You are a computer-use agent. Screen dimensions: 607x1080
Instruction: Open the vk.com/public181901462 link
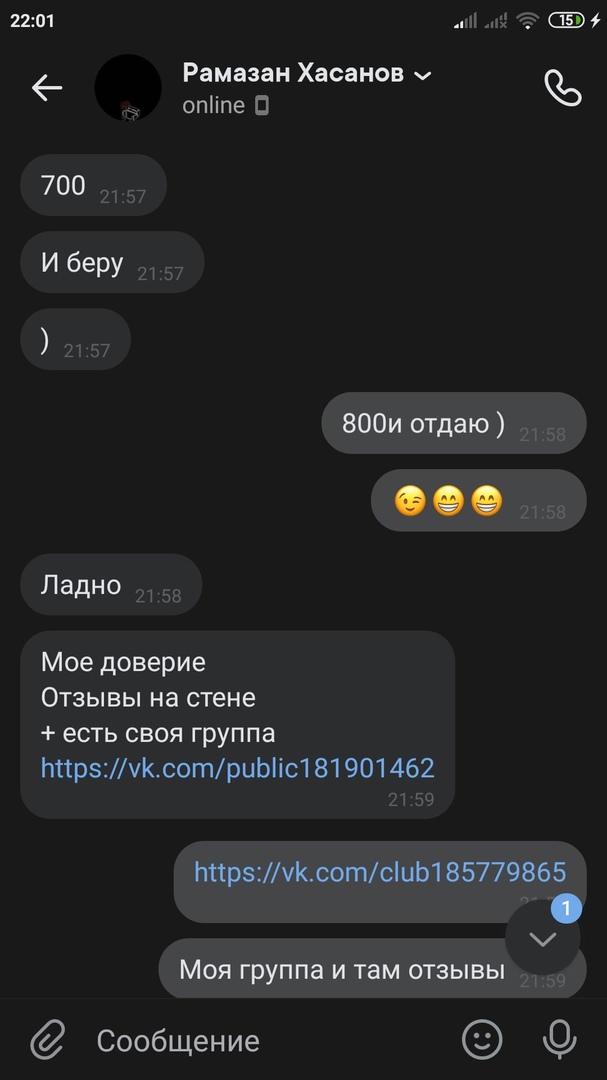point(238,768)
